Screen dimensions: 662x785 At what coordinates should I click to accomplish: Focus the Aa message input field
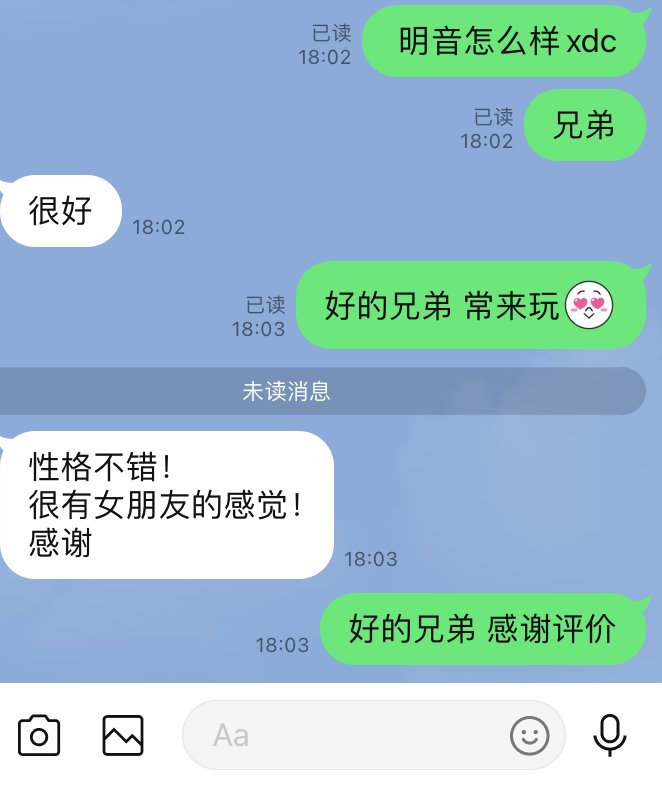click(x=340, y=736)
